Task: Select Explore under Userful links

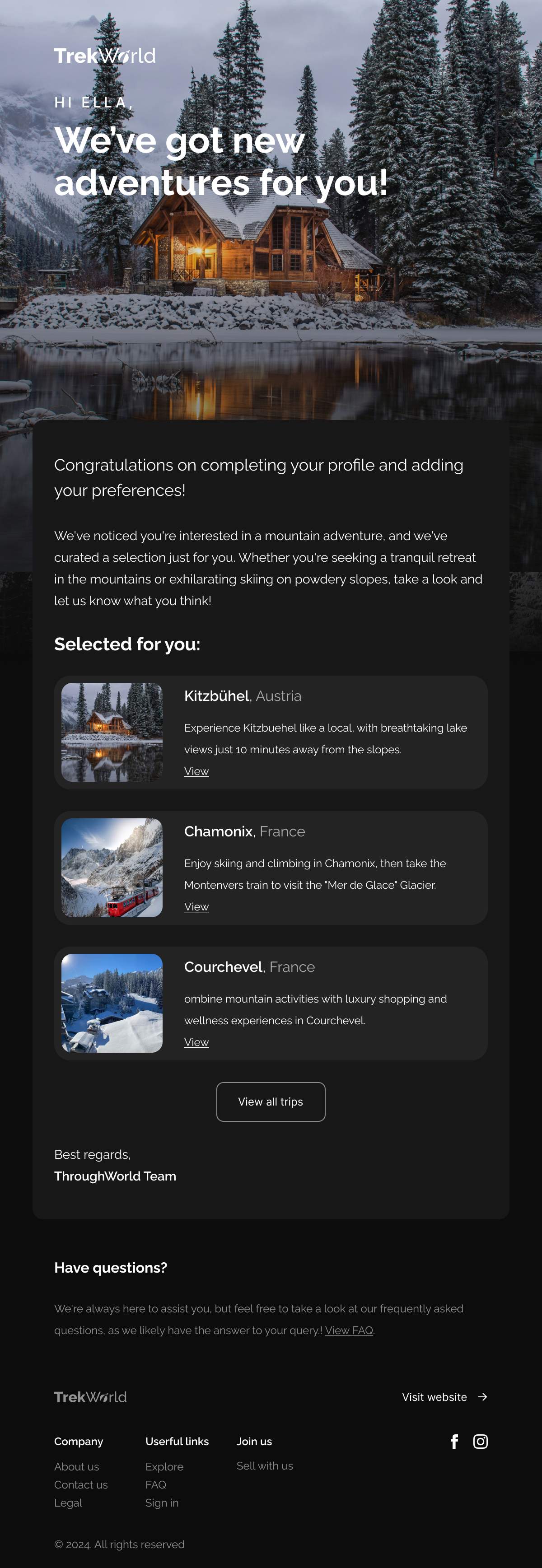Action: coord(164,1467)
